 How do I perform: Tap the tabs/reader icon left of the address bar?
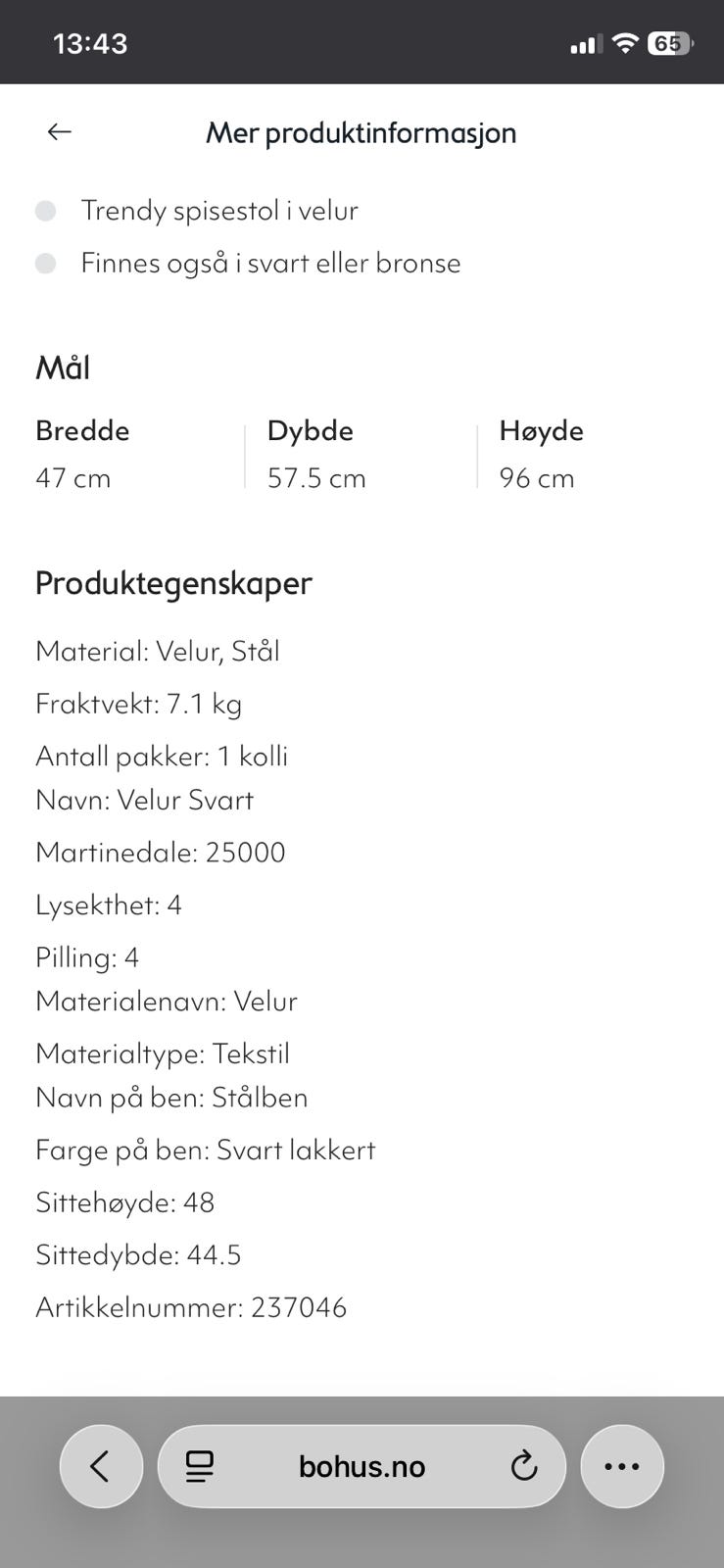pyautogui.click(x=200, y=1466)
